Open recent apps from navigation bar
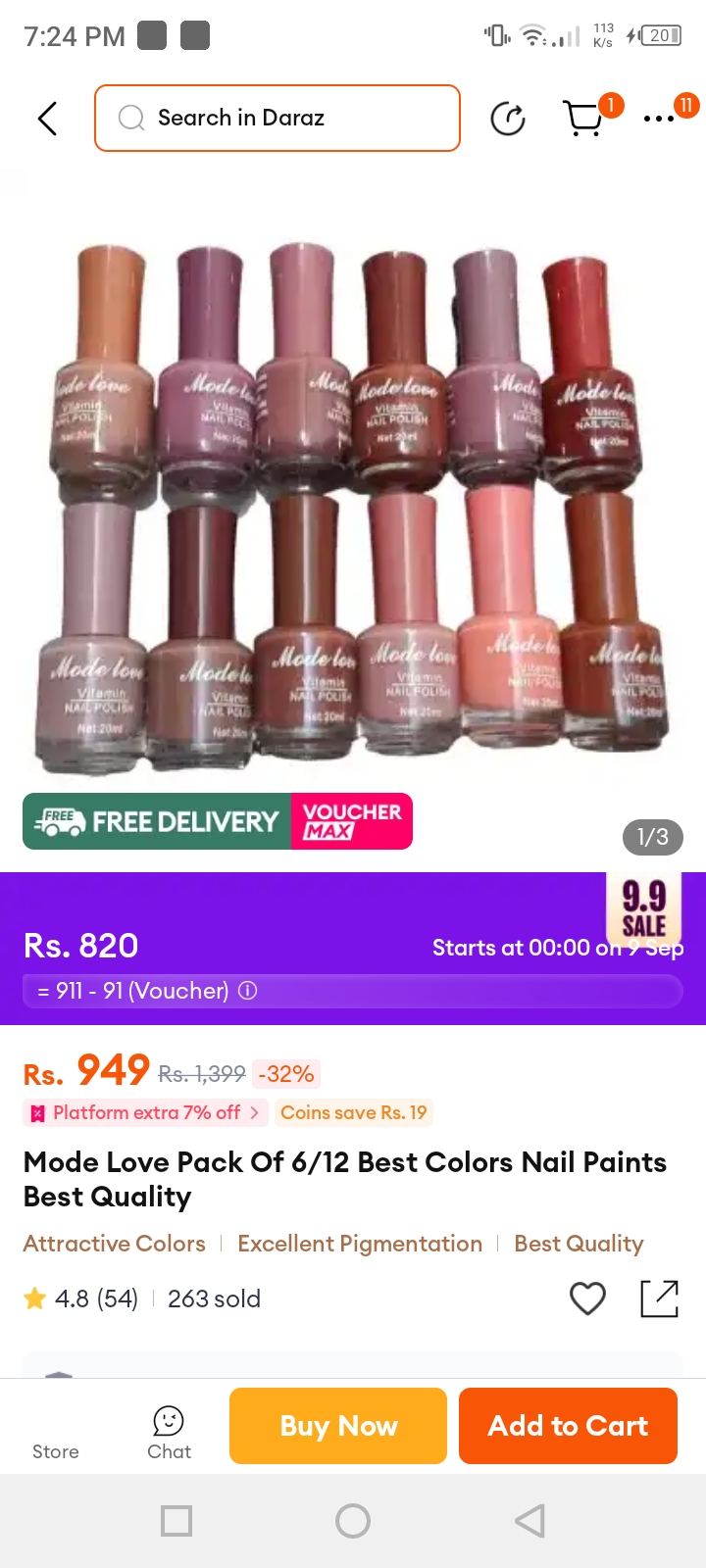706x1568 pixels. (x=176, y=1521)
